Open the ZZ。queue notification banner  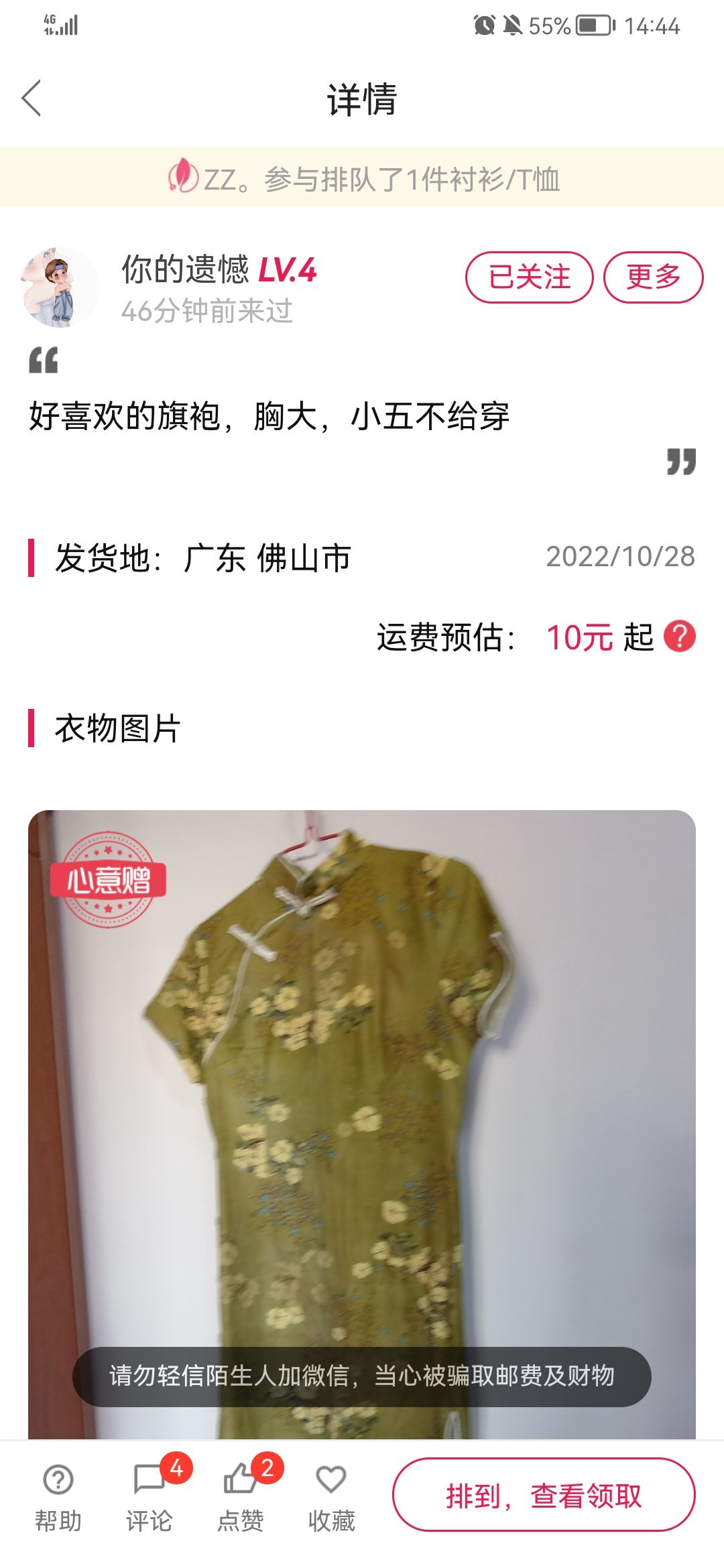(x=362, y=177)
